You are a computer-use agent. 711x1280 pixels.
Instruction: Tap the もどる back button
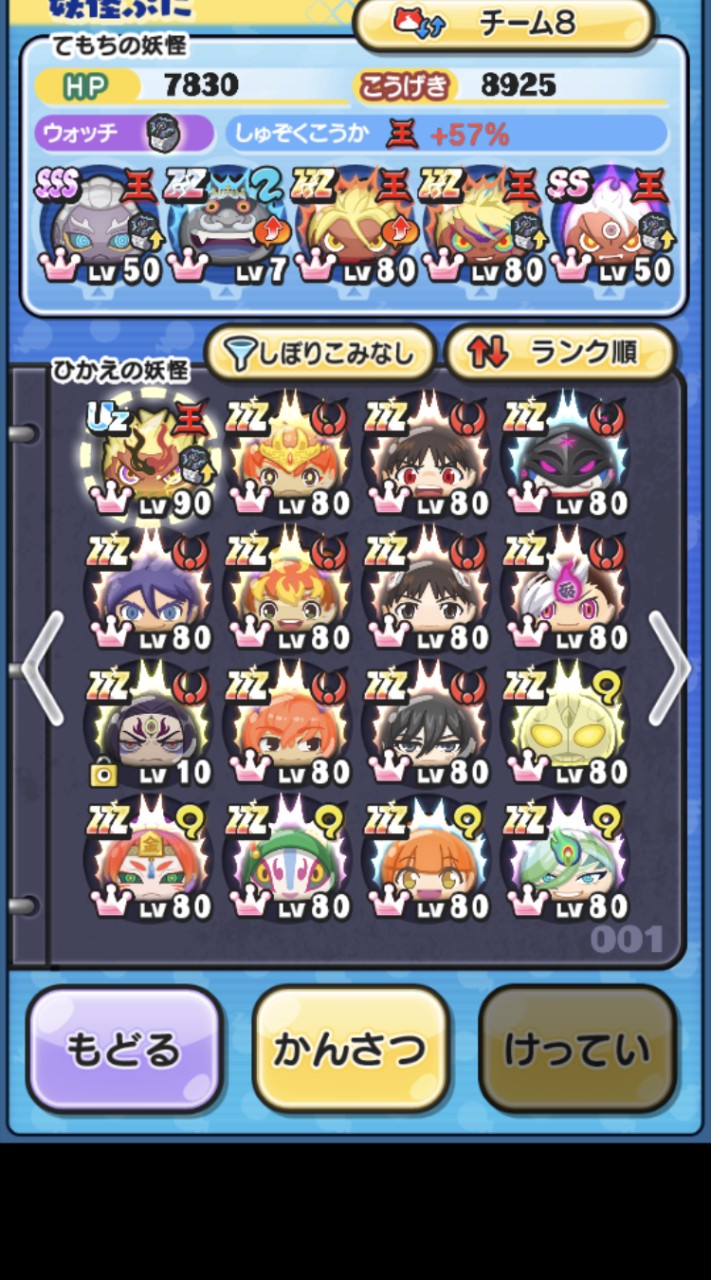tap(124, 1049)
